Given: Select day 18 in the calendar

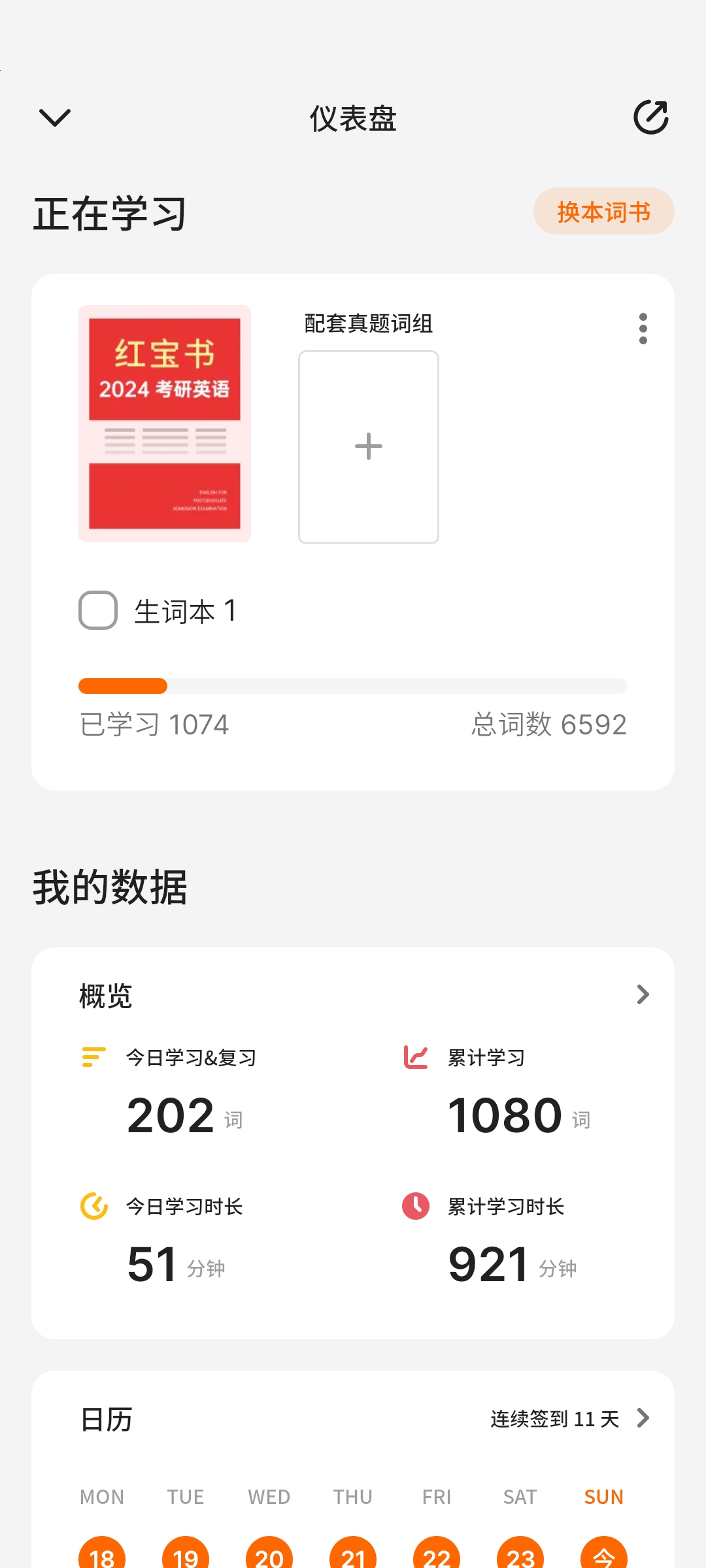Looking at the screenshot, I should [102, 1556].
